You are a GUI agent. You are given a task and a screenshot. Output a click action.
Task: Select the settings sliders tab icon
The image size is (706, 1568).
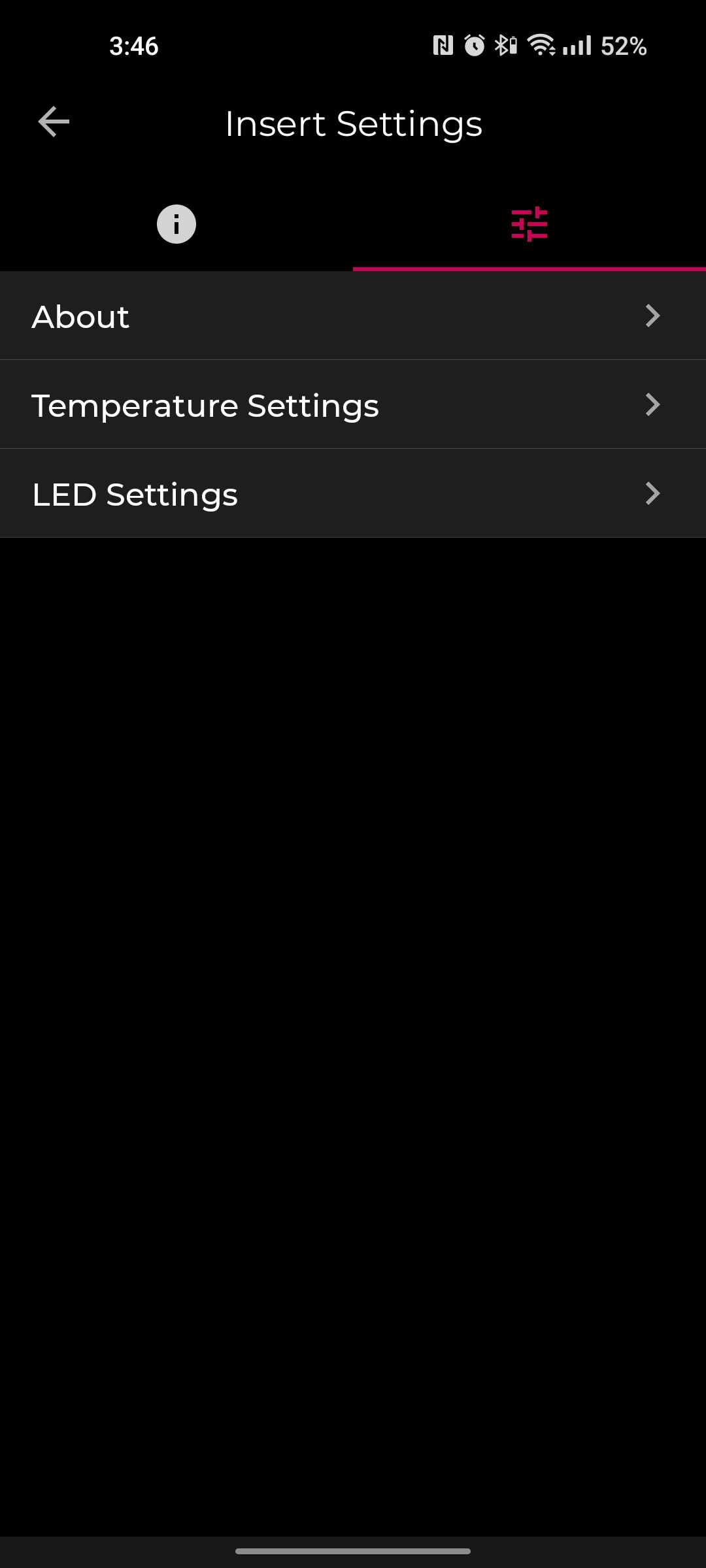pos(529,224)
